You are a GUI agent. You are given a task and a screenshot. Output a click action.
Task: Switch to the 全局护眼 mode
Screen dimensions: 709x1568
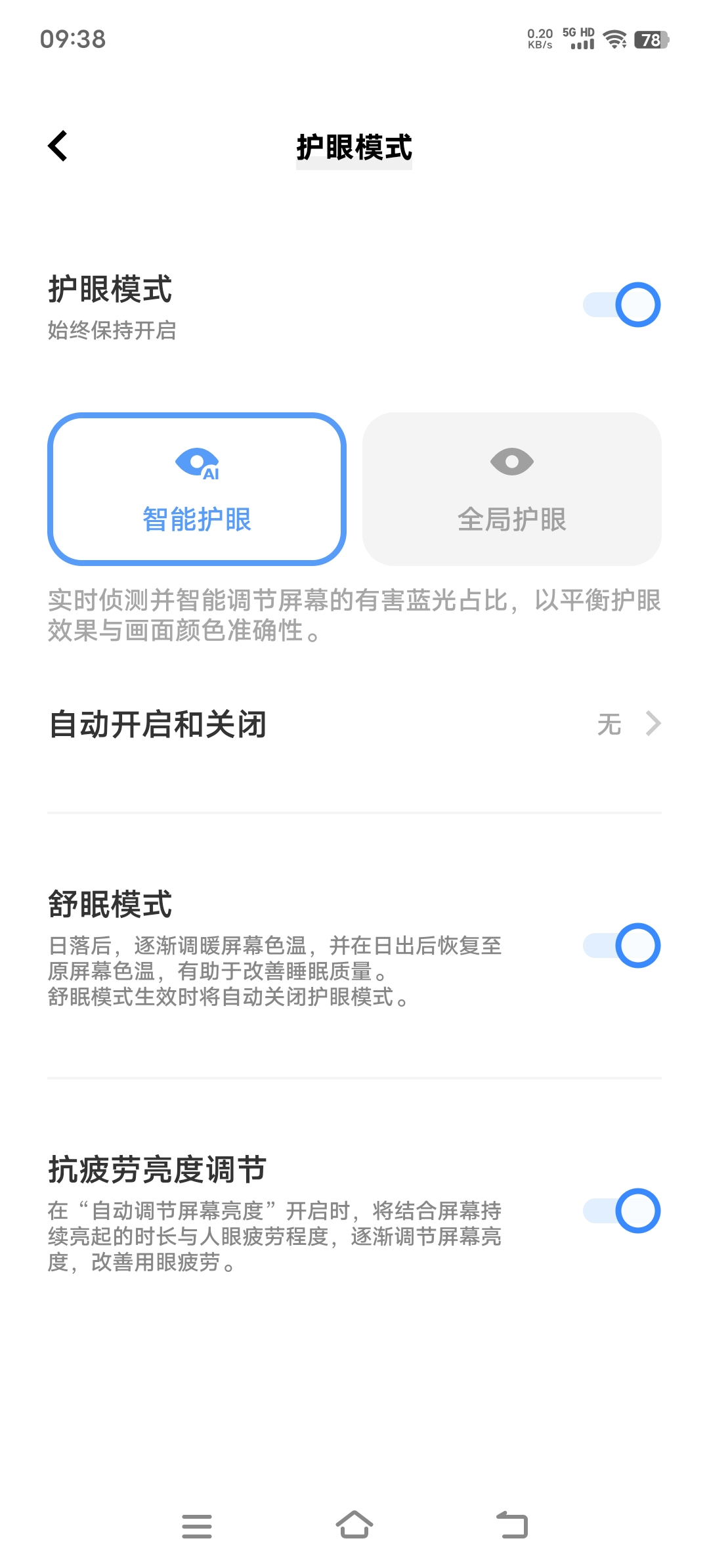(512, 489)
